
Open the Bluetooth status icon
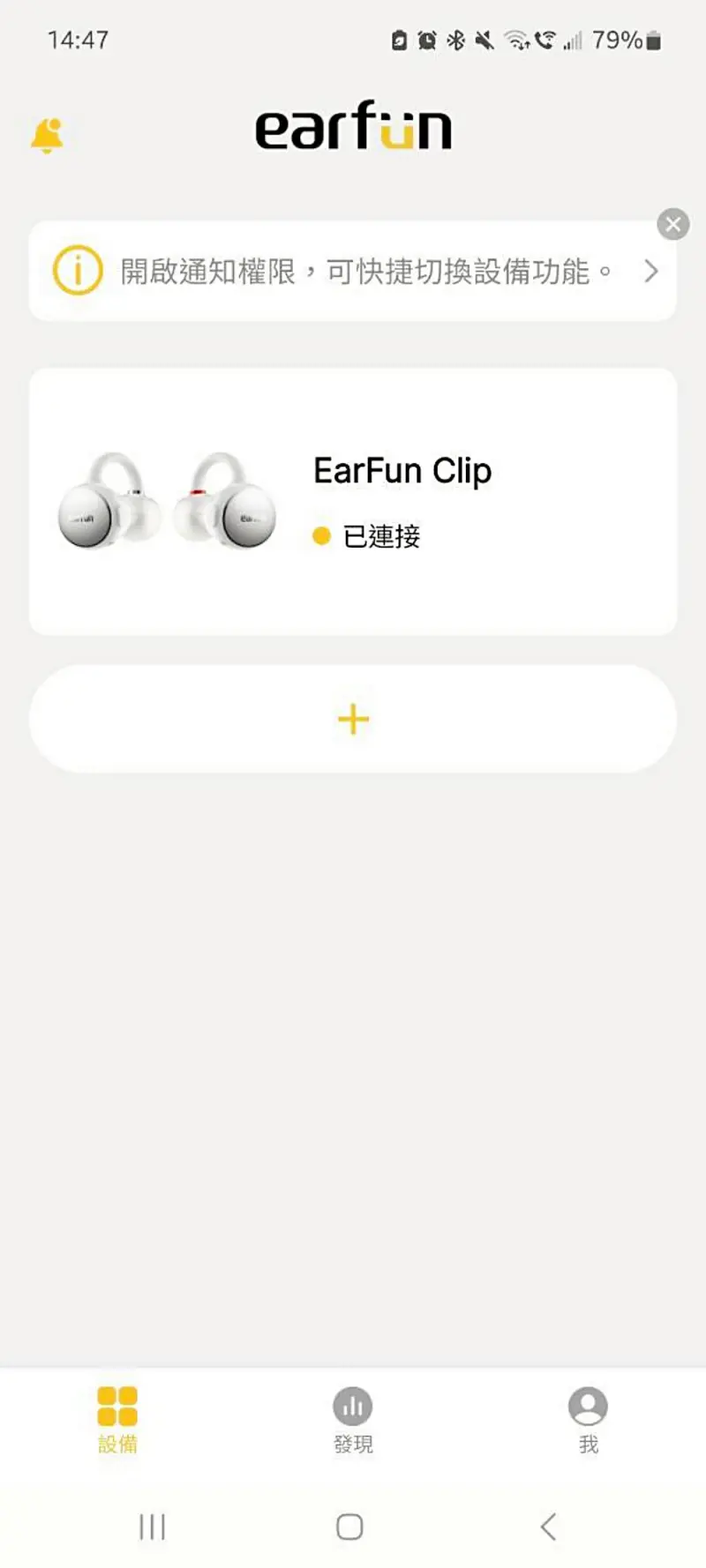(x=456, y=41)
